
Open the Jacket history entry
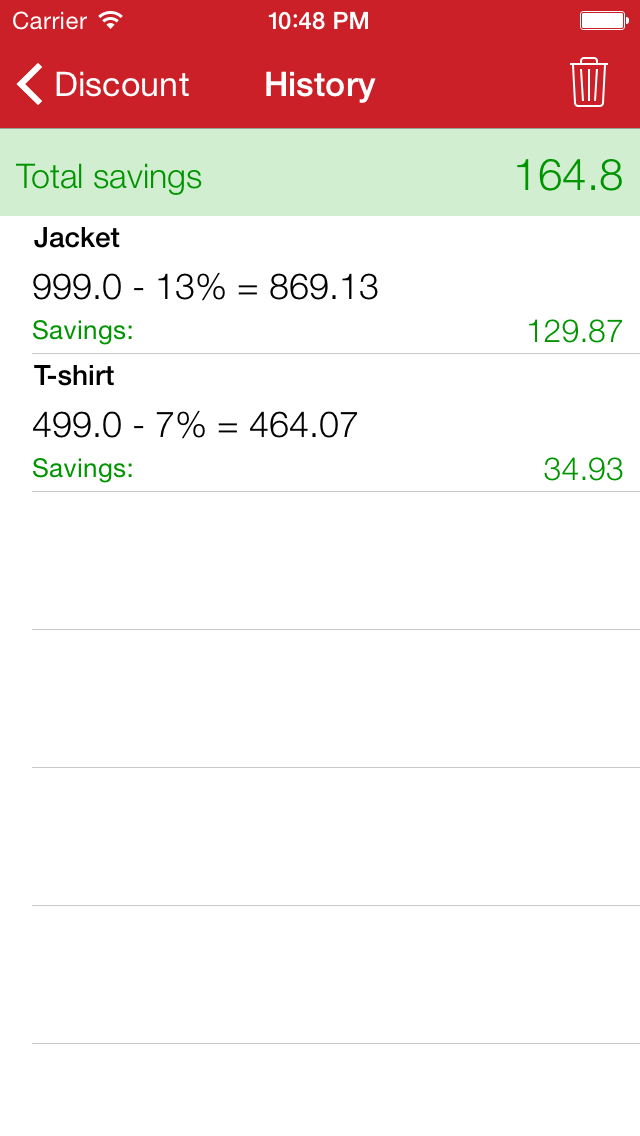click(320, 285)
